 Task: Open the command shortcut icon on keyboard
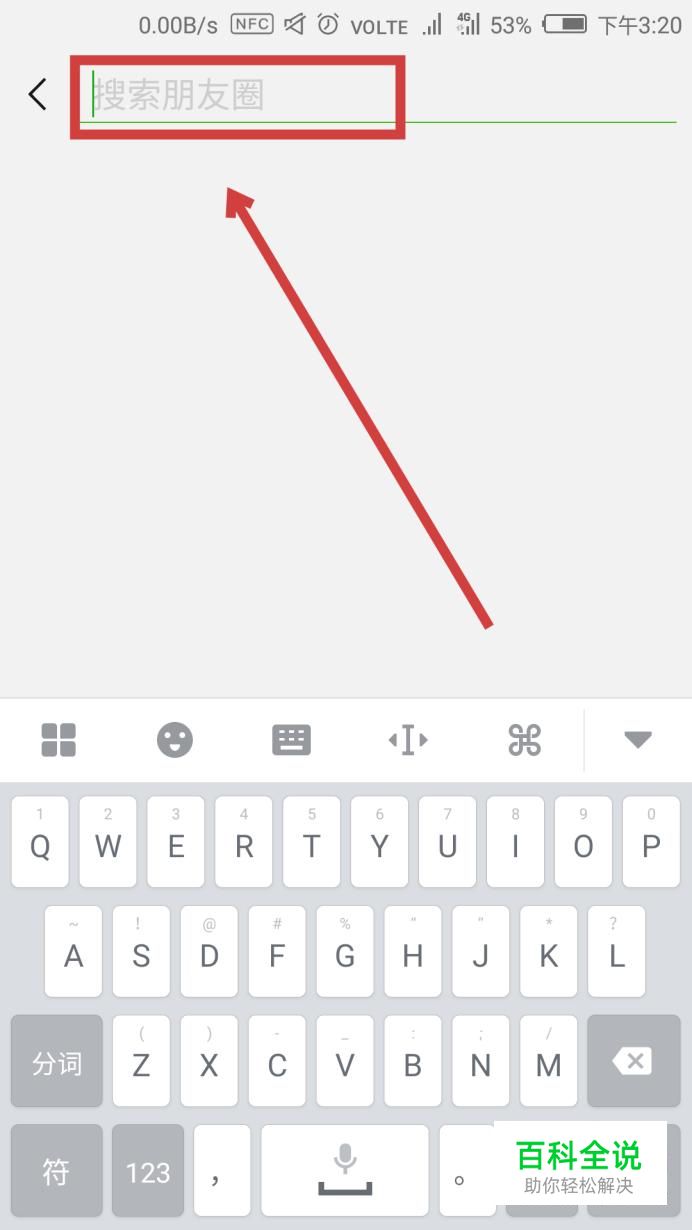point(524,740)
